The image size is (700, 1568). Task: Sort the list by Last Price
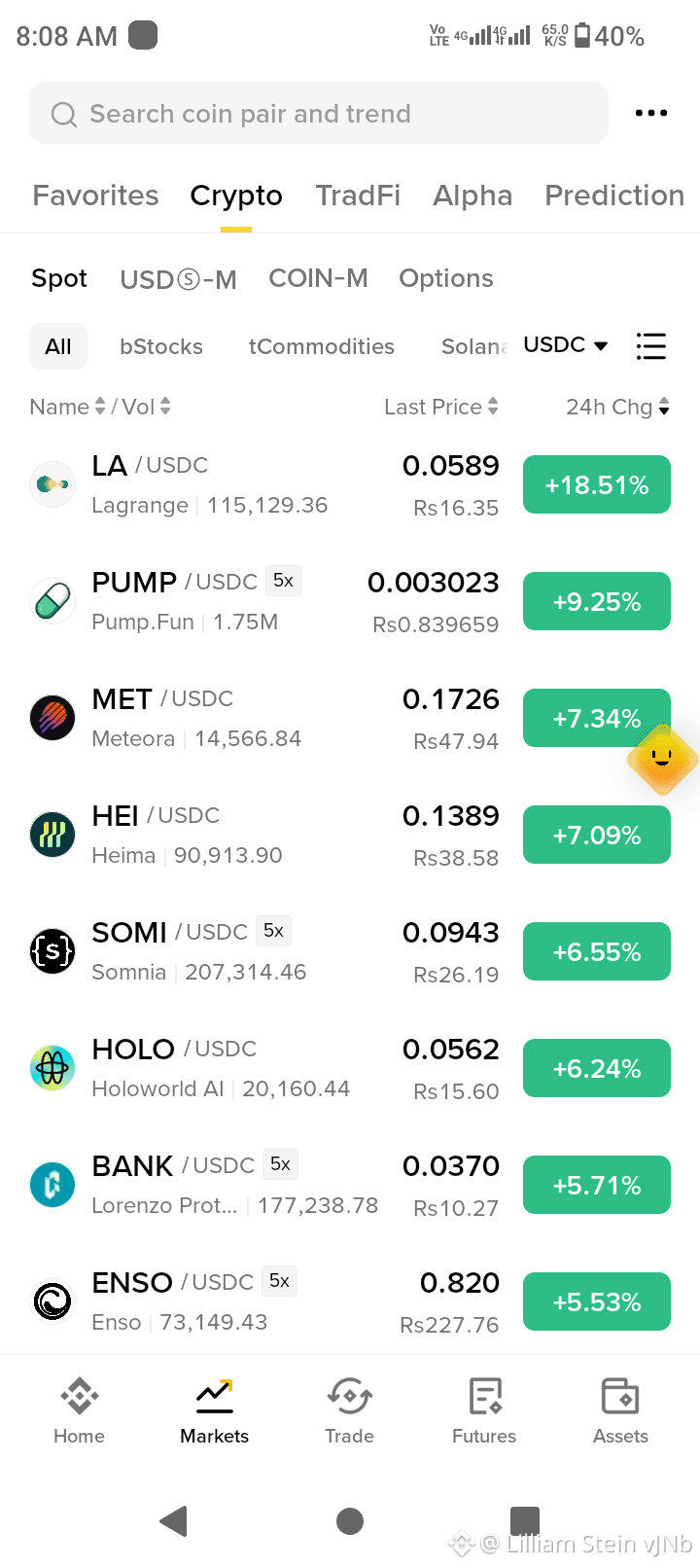[441, 407]
